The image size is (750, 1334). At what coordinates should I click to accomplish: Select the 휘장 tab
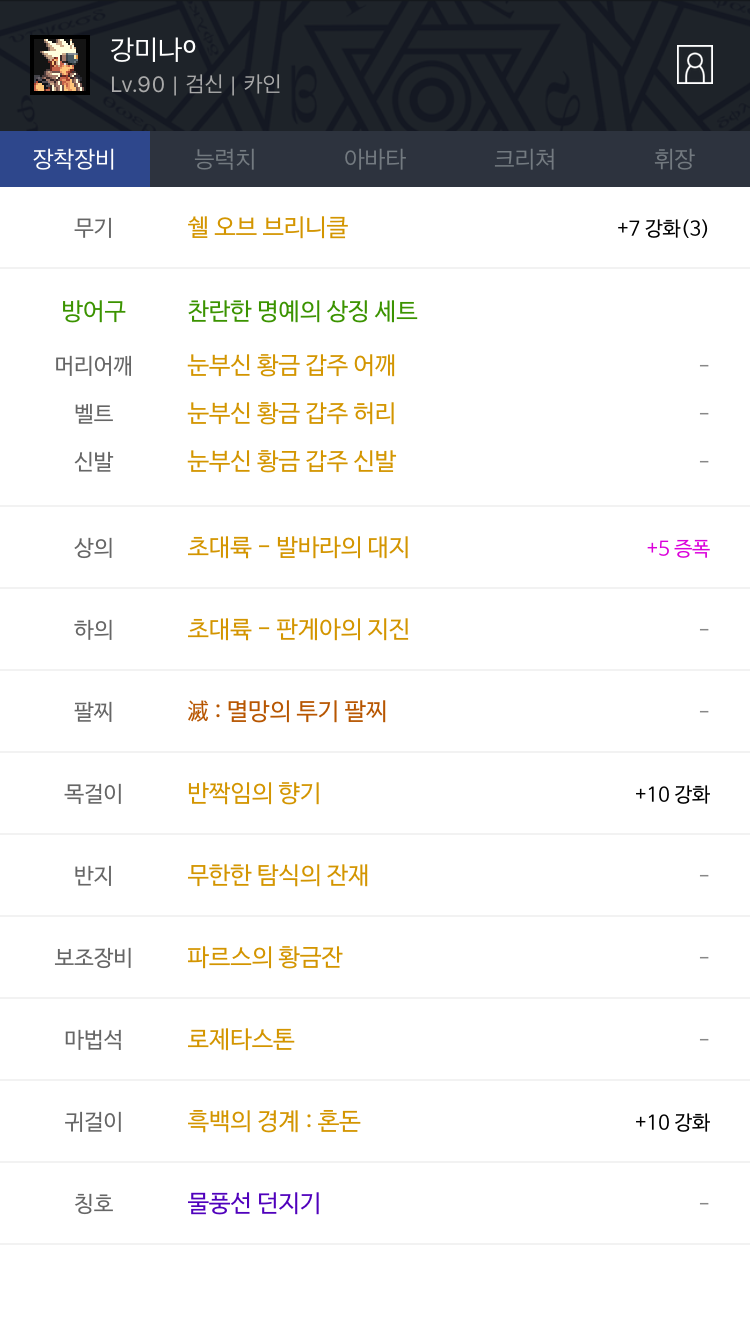[x=675, y=159]
